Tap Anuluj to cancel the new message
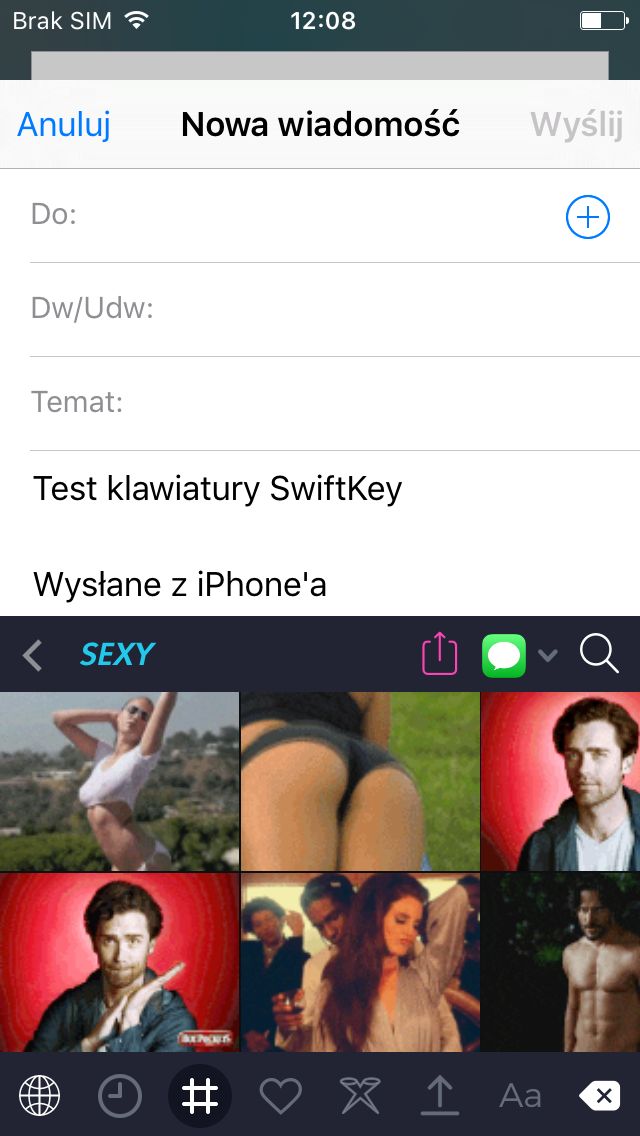 (64, 125)
